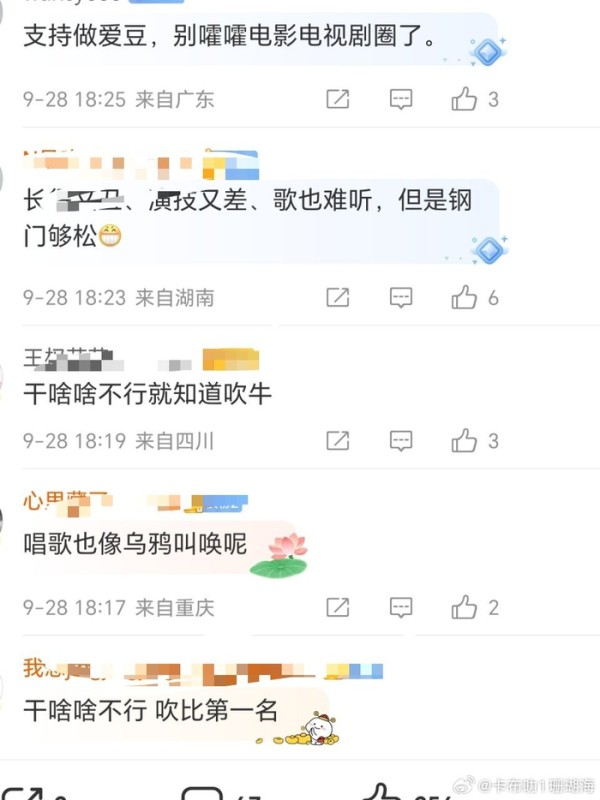Image resolution: width=600 pixels, height=800 pixels.
Task: Like the comment from 广东 at 18:25
Action: [x=464, y=99]
